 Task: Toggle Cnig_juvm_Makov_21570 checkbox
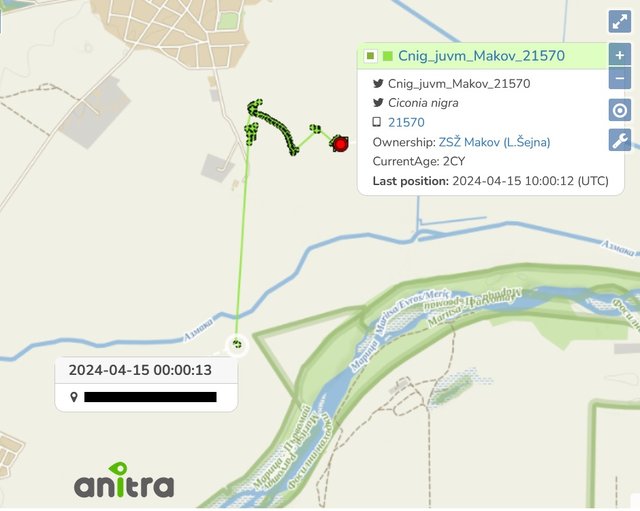[x=370, y=56]
